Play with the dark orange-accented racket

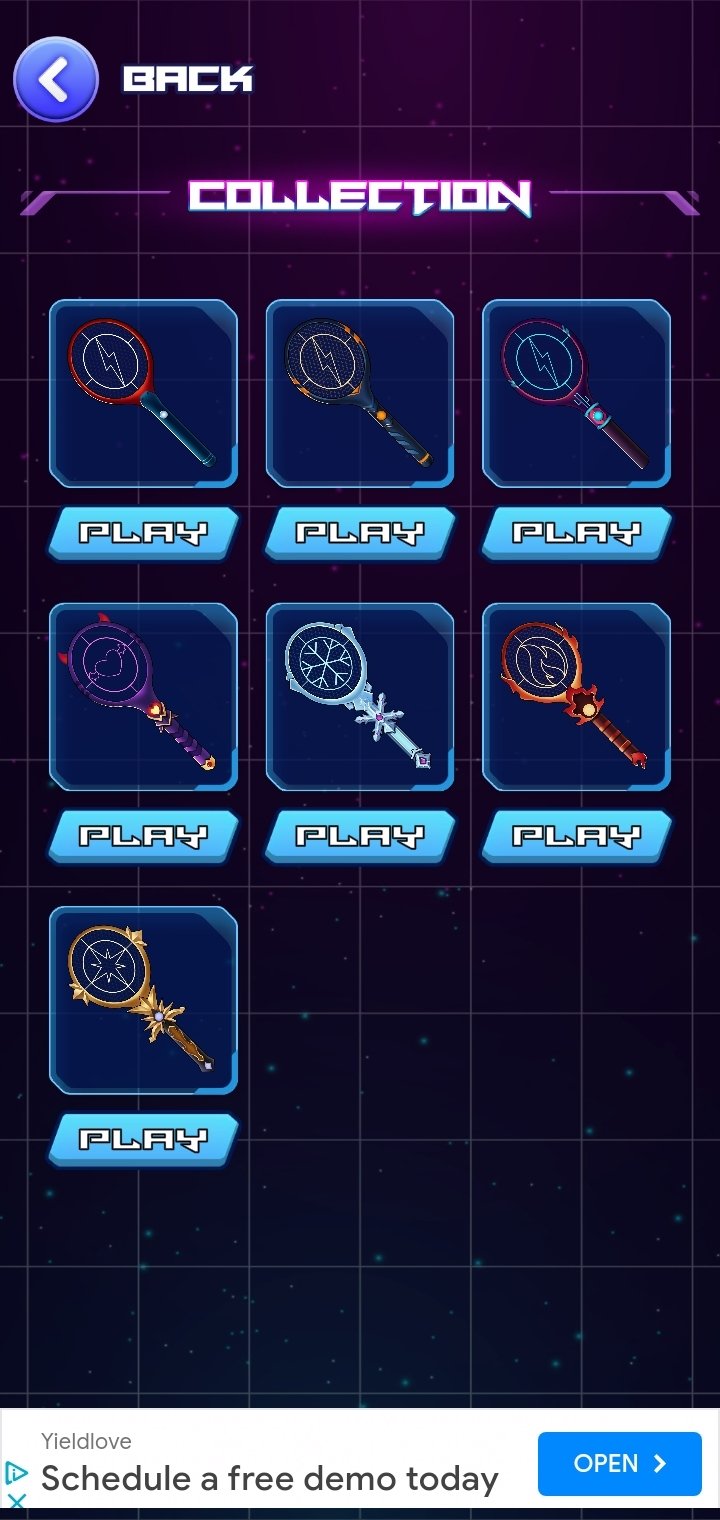(360, 533)
